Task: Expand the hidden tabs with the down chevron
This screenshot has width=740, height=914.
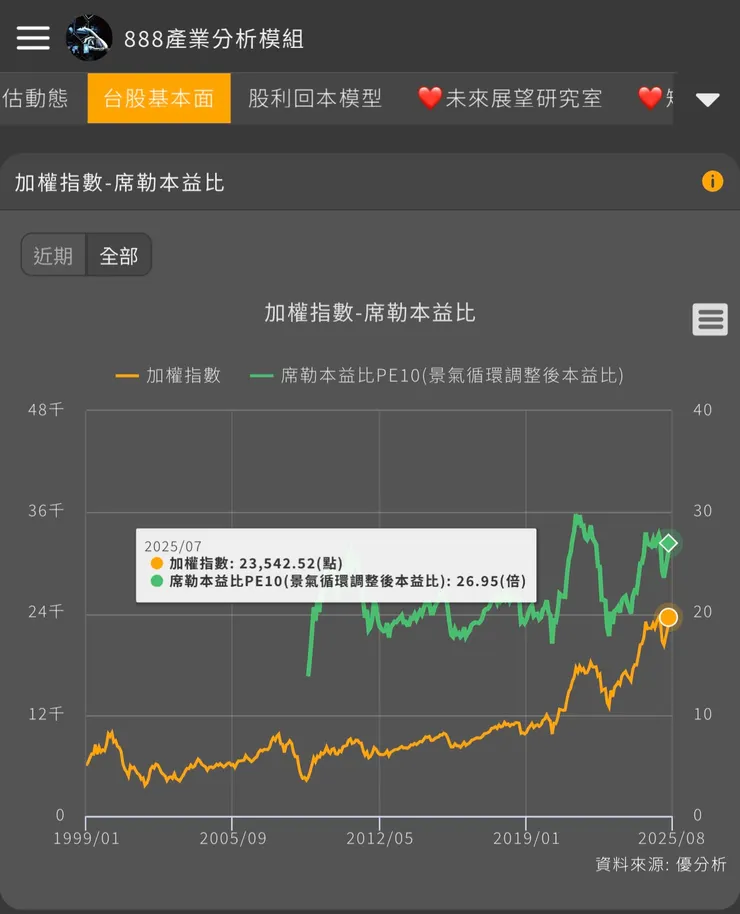Action: pos(707,100)
